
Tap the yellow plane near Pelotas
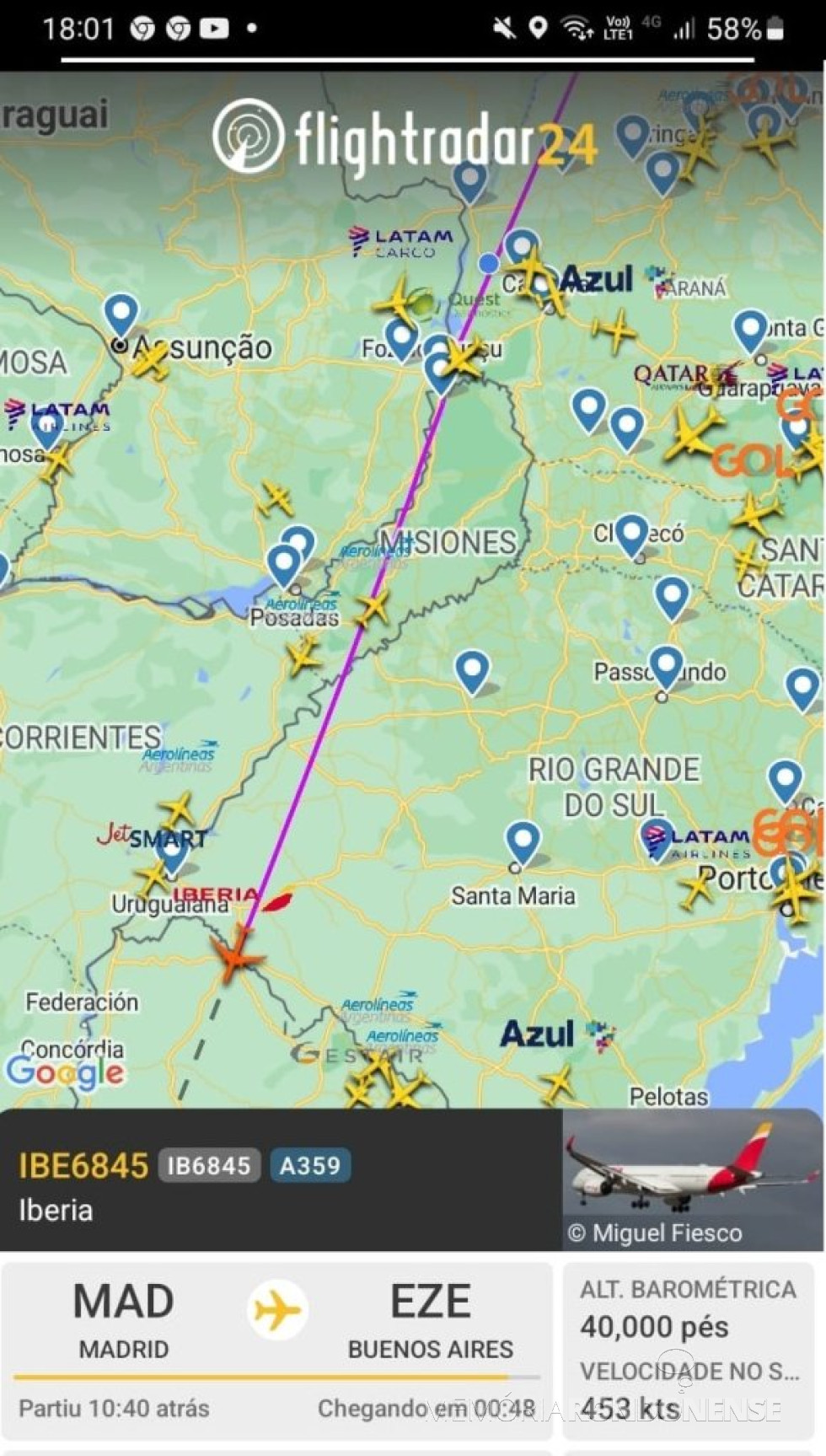tap(558, 1083)
